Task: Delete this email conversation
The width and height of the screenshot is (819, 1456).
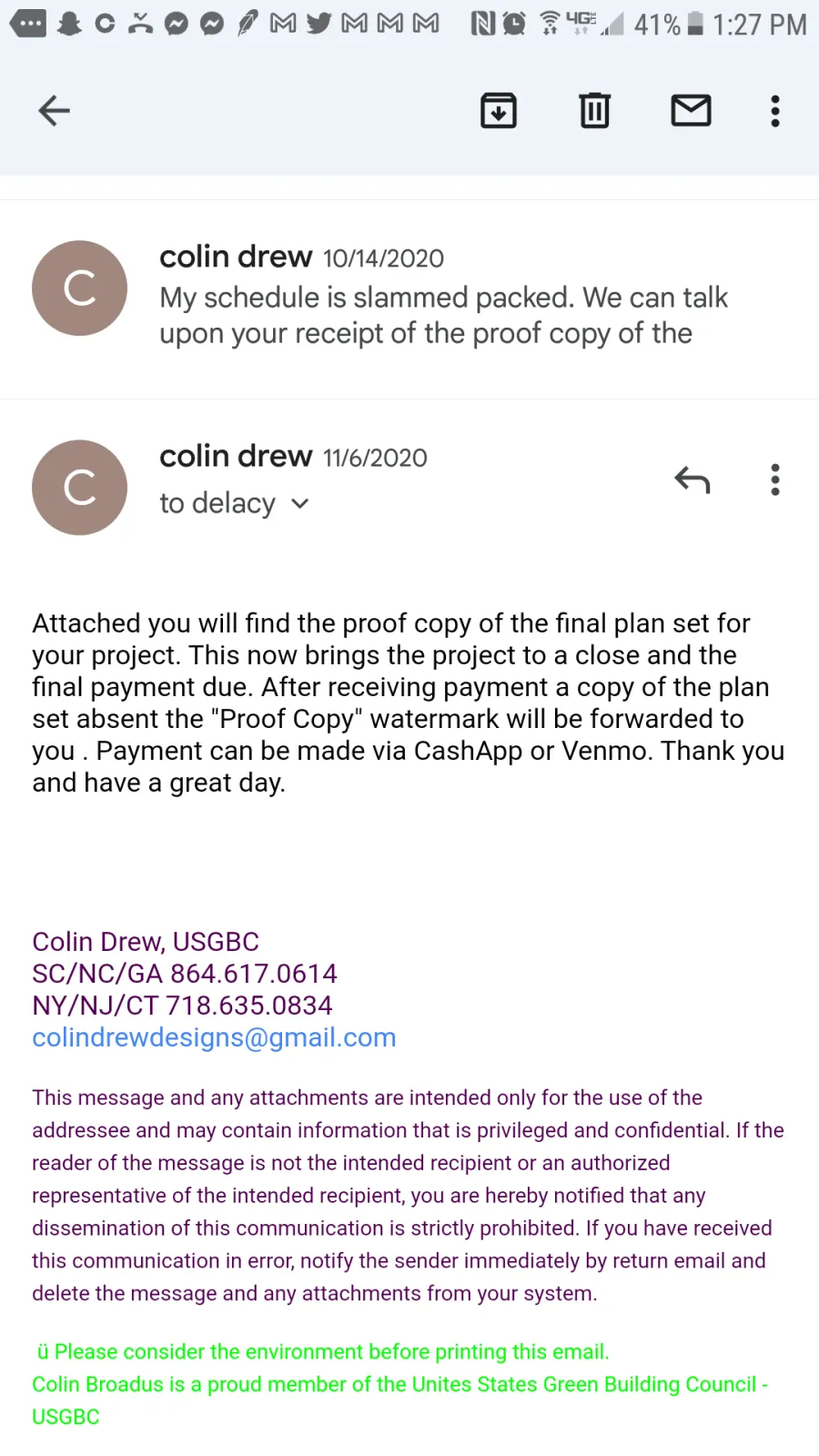Action: tap(594, 111)
